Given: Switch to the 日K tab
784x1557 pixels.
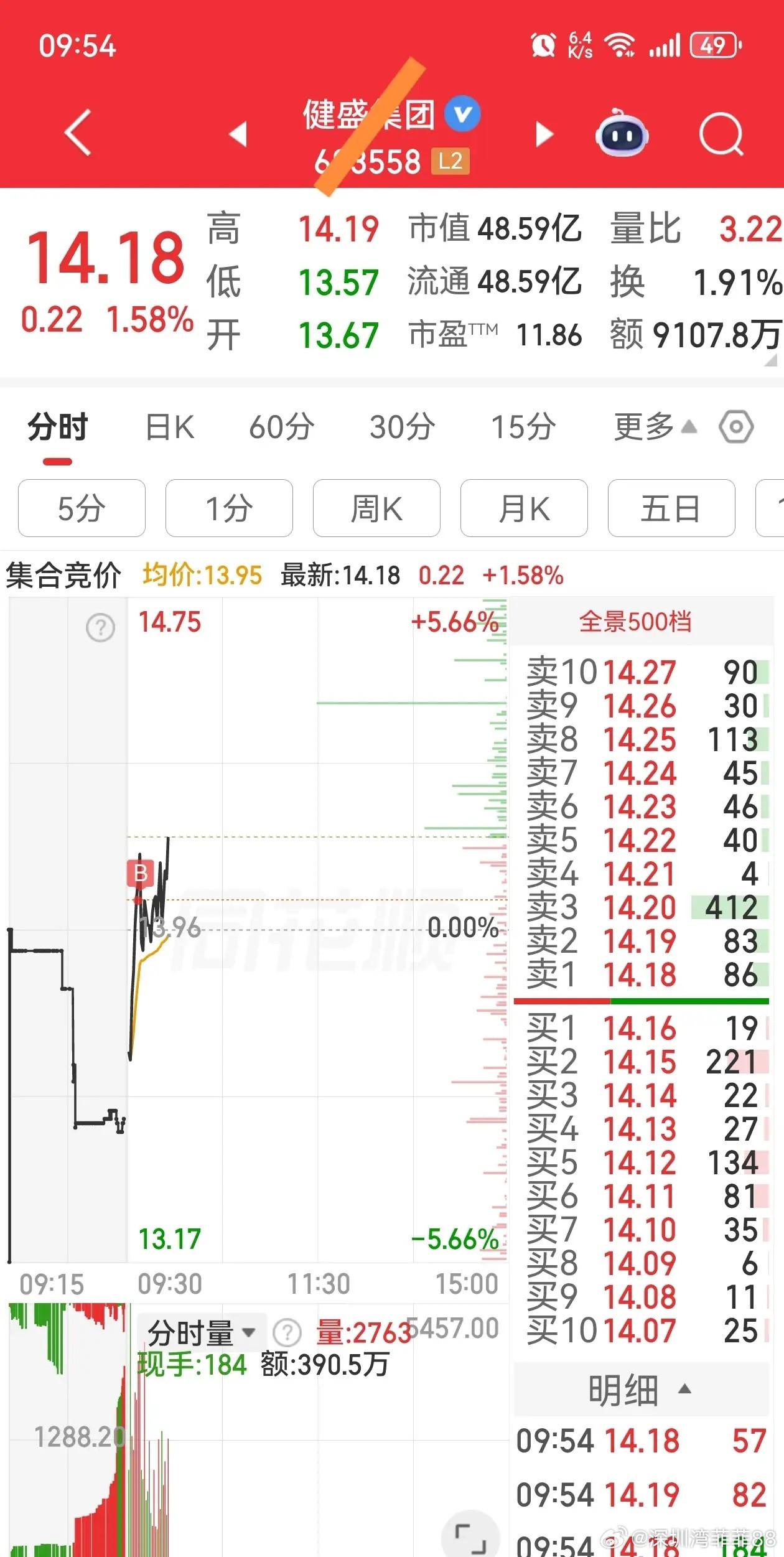Looking at the screenshot, I should (x=169, y=426).
